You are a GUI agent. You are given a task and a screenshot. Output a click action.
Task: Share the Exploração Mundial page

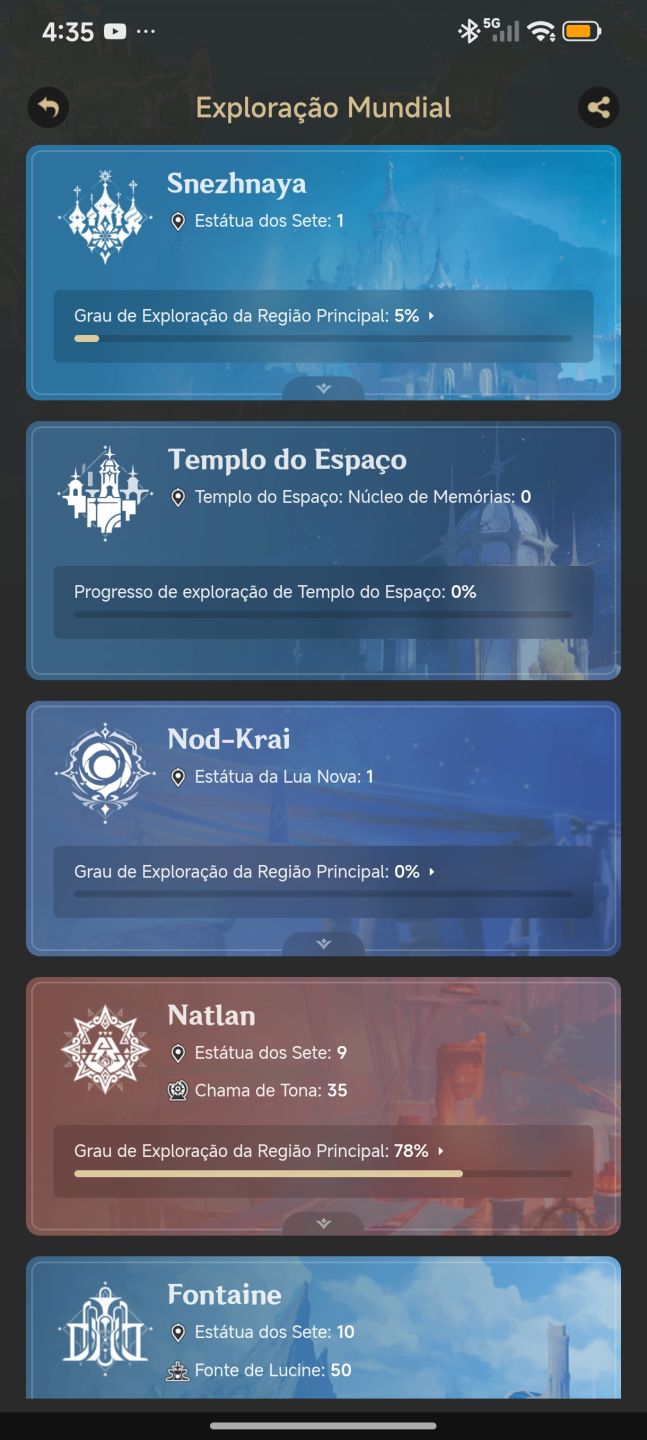tap(598, 107)
